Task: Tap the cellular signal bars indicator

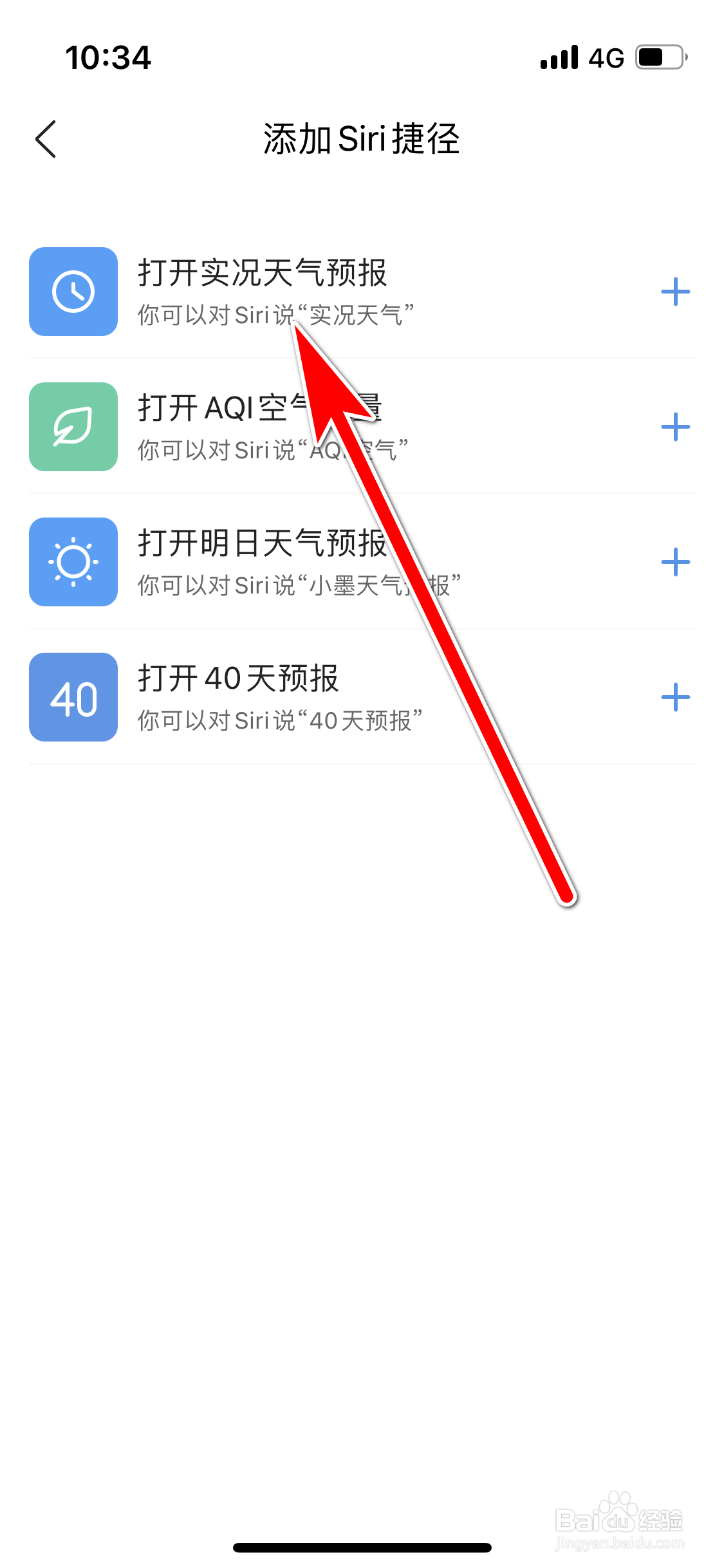Action: [x=559, y=57]
